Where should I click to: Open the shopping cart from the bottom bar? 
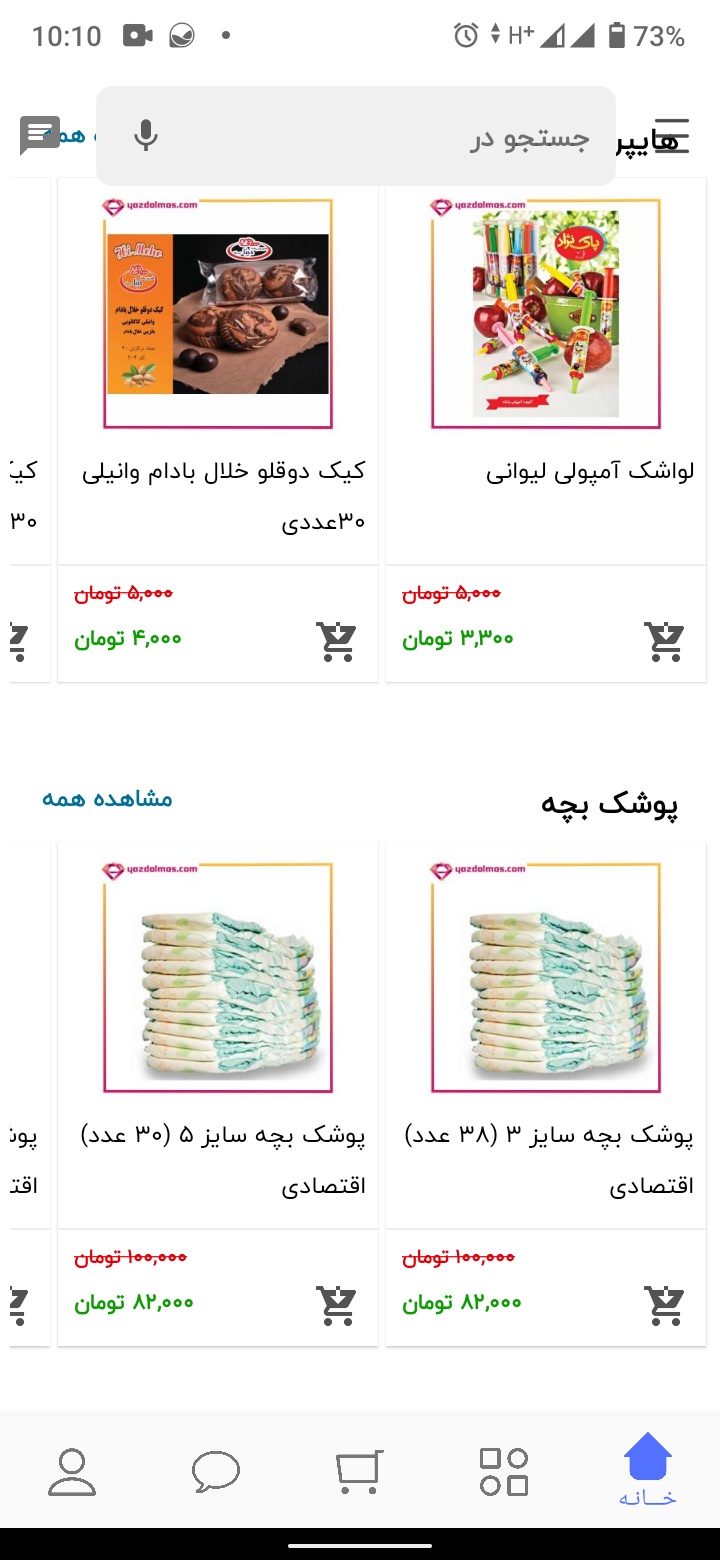click(358, 1470)
